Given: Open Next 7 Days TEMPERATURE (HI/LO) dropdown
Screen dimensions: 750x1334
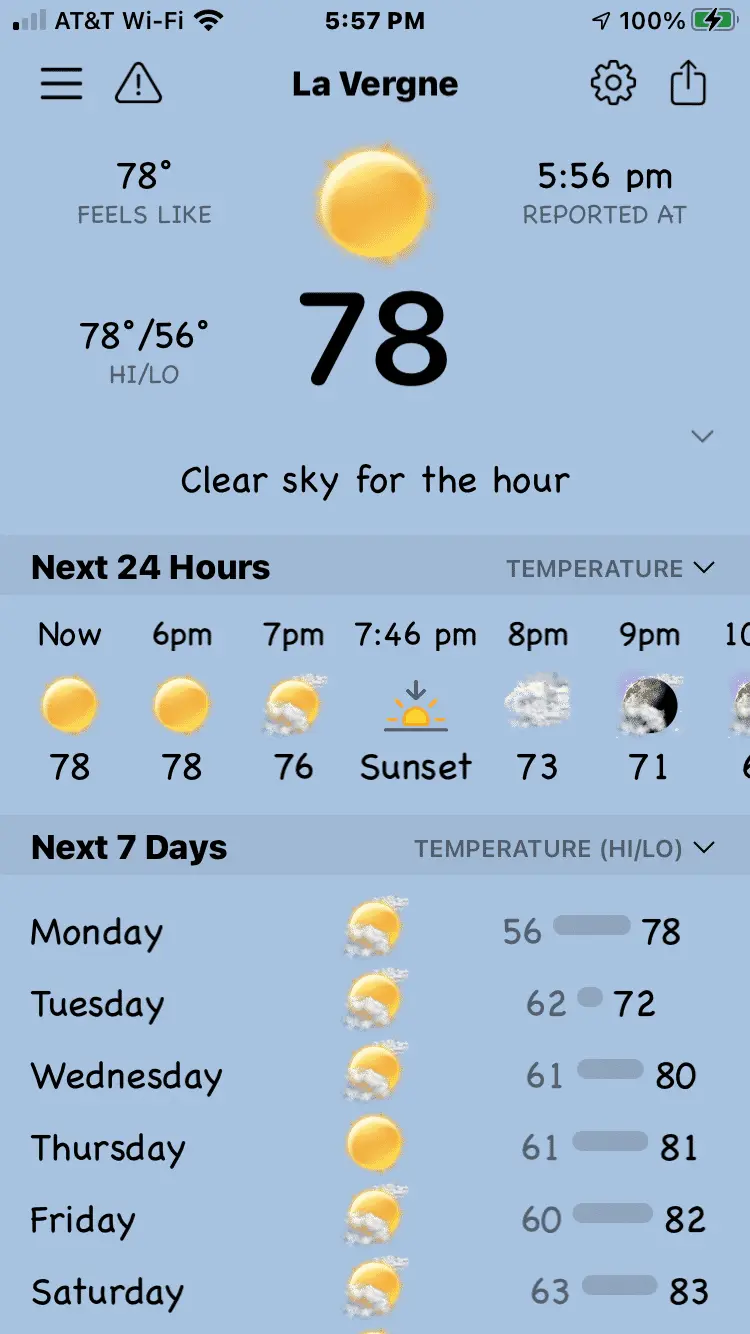Looking at the screenshot, I should pos(565,848).
